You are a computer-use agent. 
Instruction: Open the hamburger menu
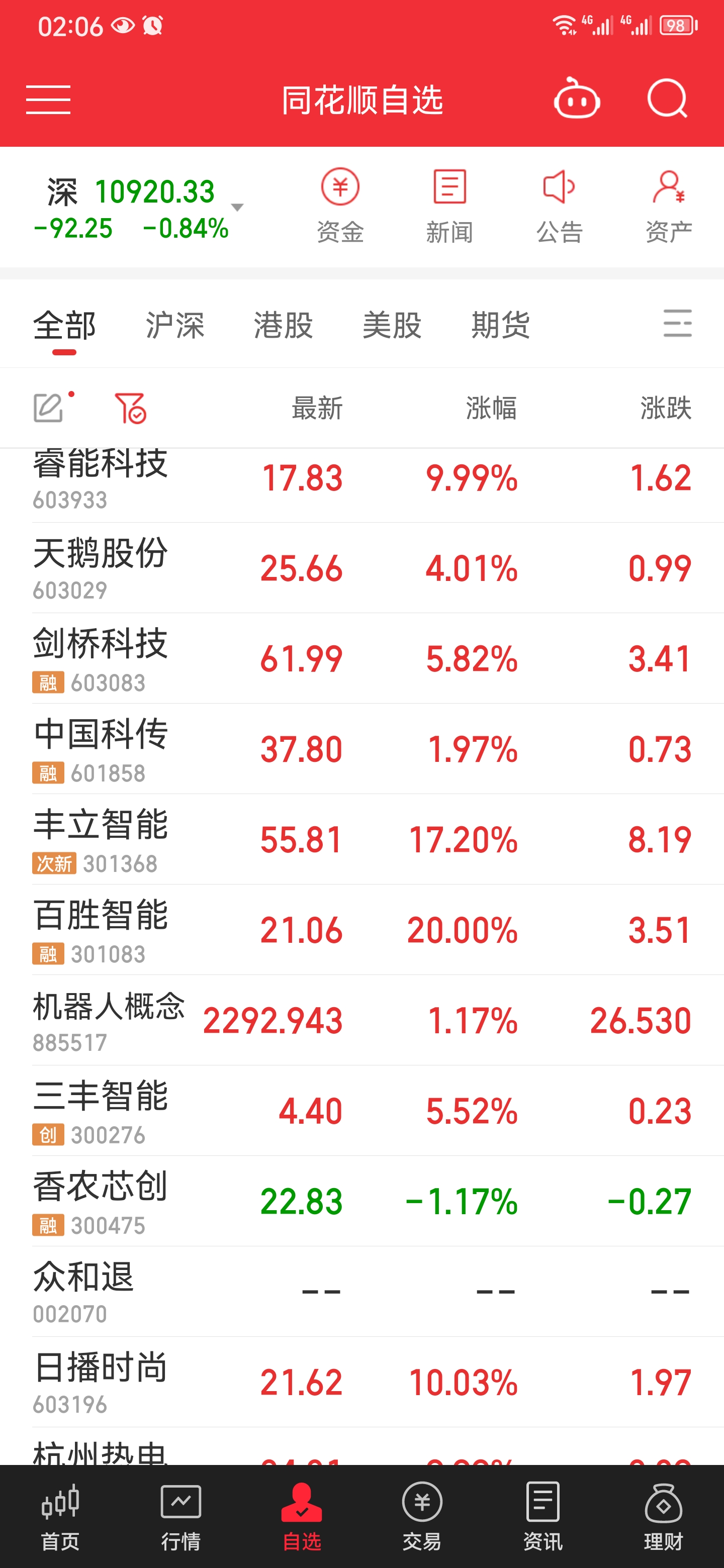point(49,100)
